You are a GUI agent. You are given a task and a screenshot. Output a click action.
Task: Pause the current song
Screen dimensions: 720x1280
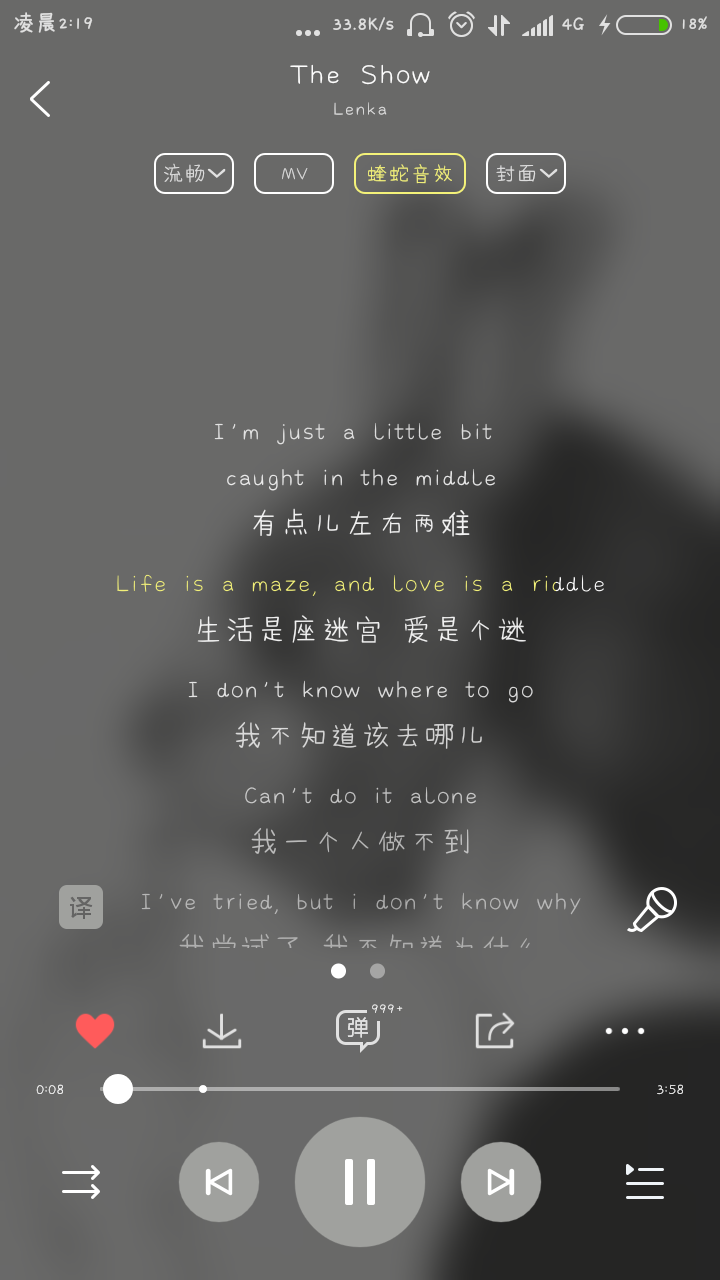pyautogui.click(x=360, y=1182)
